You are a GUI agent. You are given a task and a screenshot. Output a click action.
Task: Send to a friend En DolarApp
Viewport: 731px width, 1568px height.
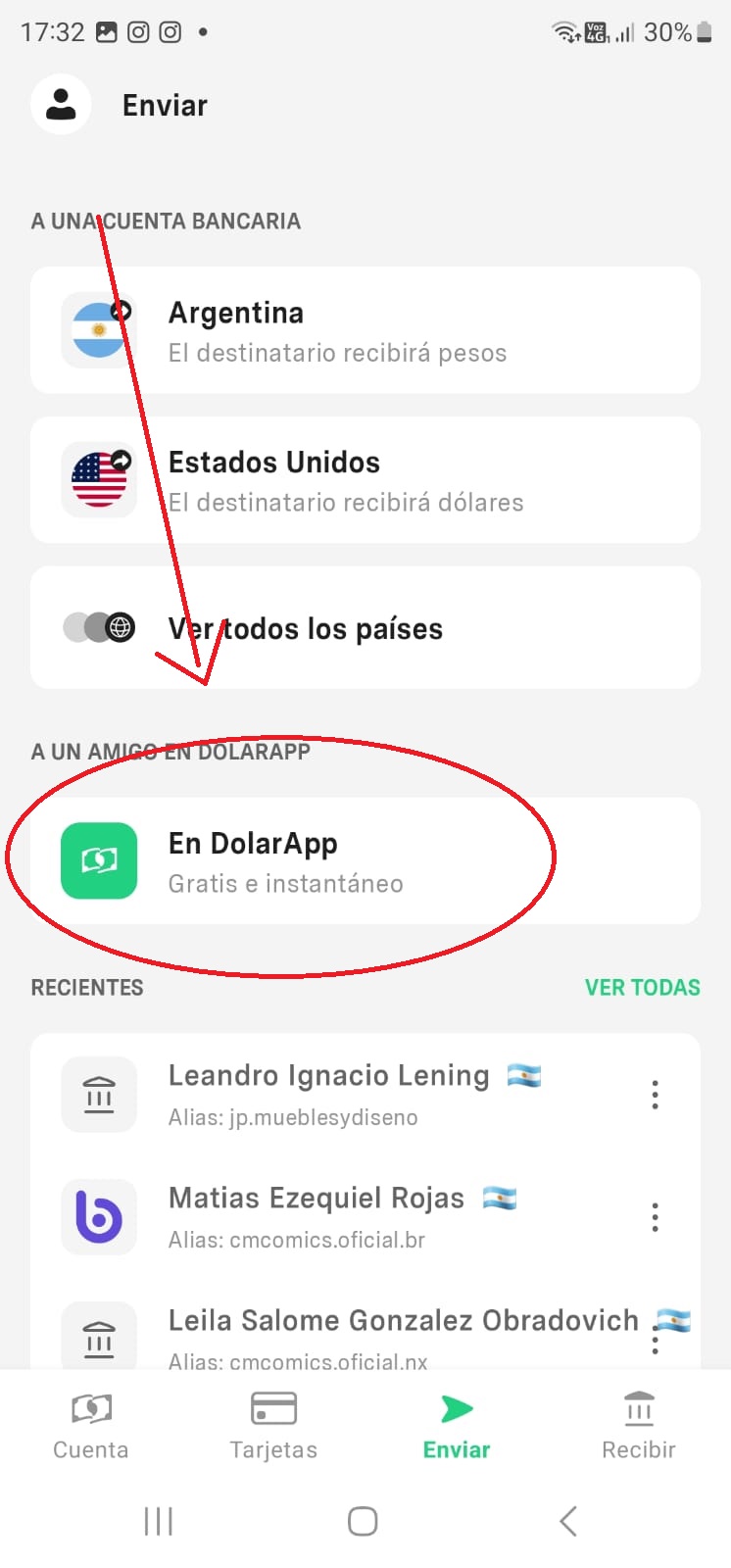(x=365, y=860)
